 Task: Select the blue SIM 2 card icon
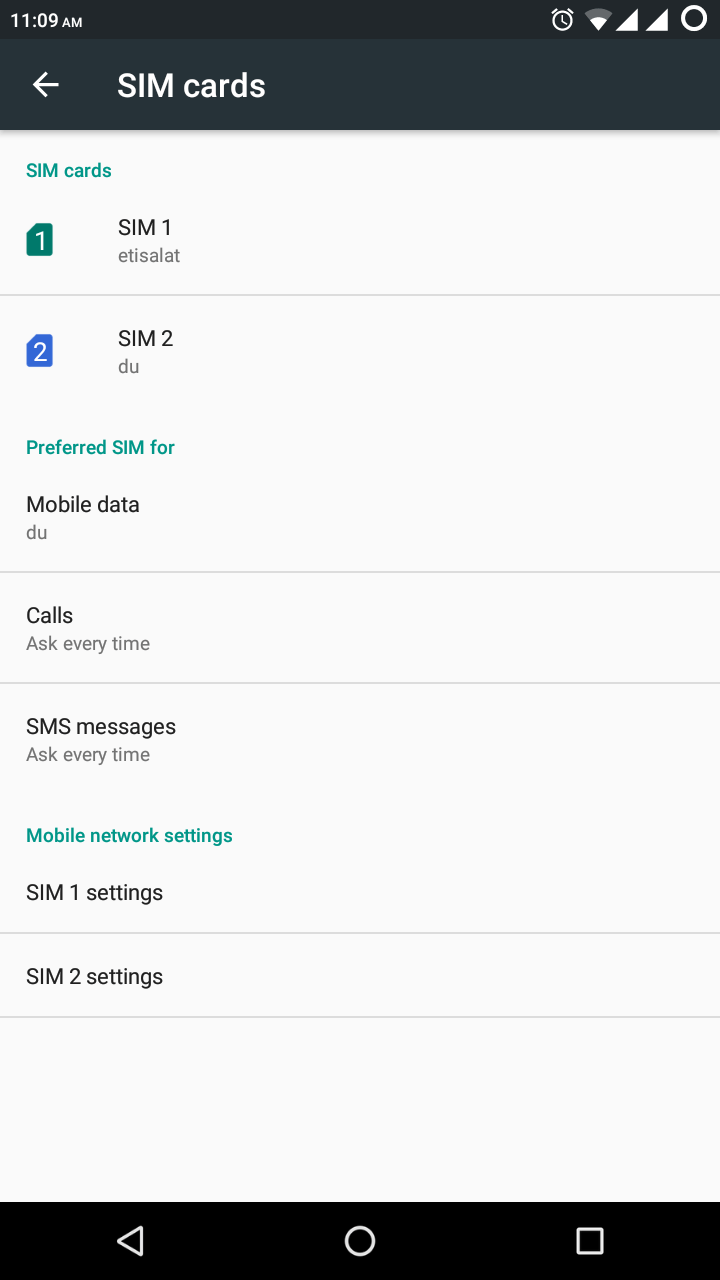pos(39,351)
